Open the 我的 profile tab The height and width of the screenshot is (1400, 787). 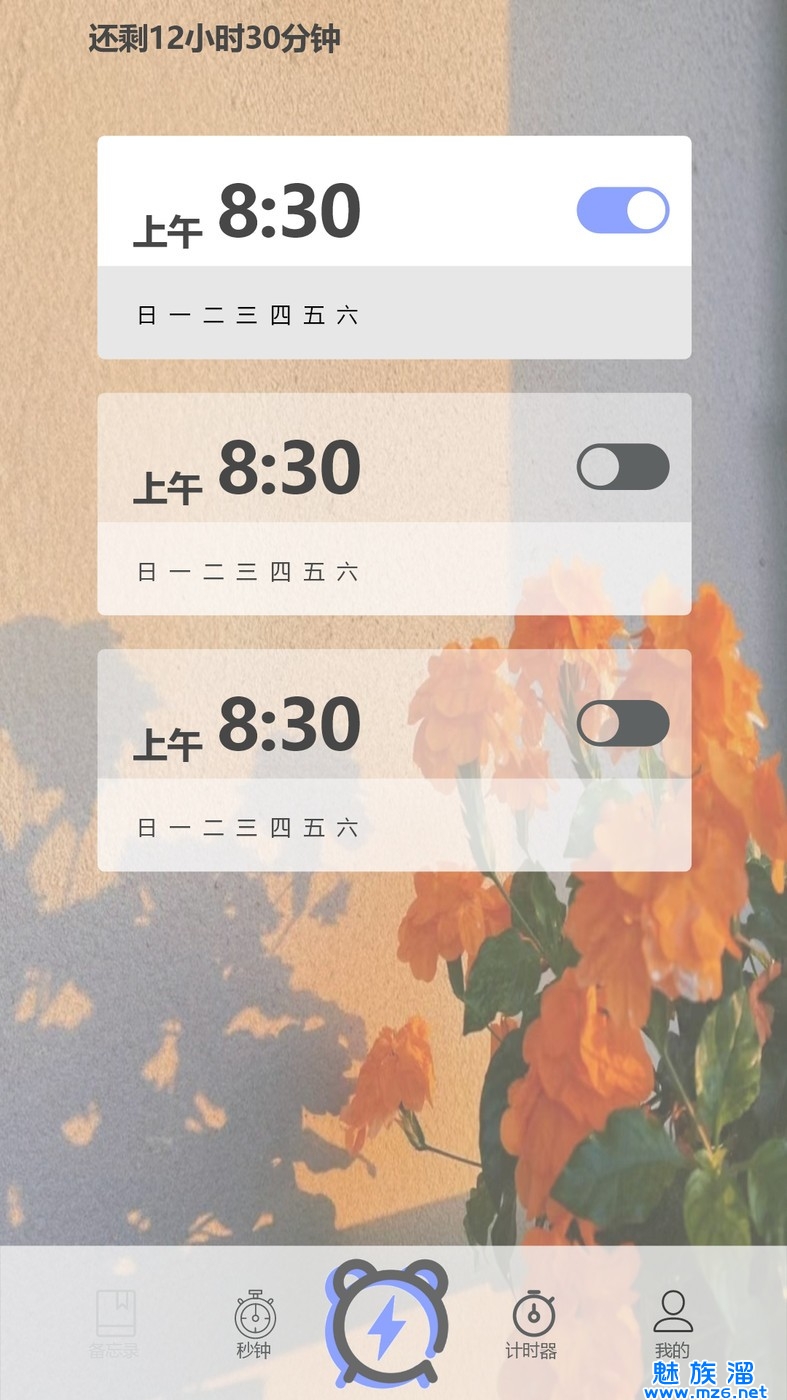672,1324
